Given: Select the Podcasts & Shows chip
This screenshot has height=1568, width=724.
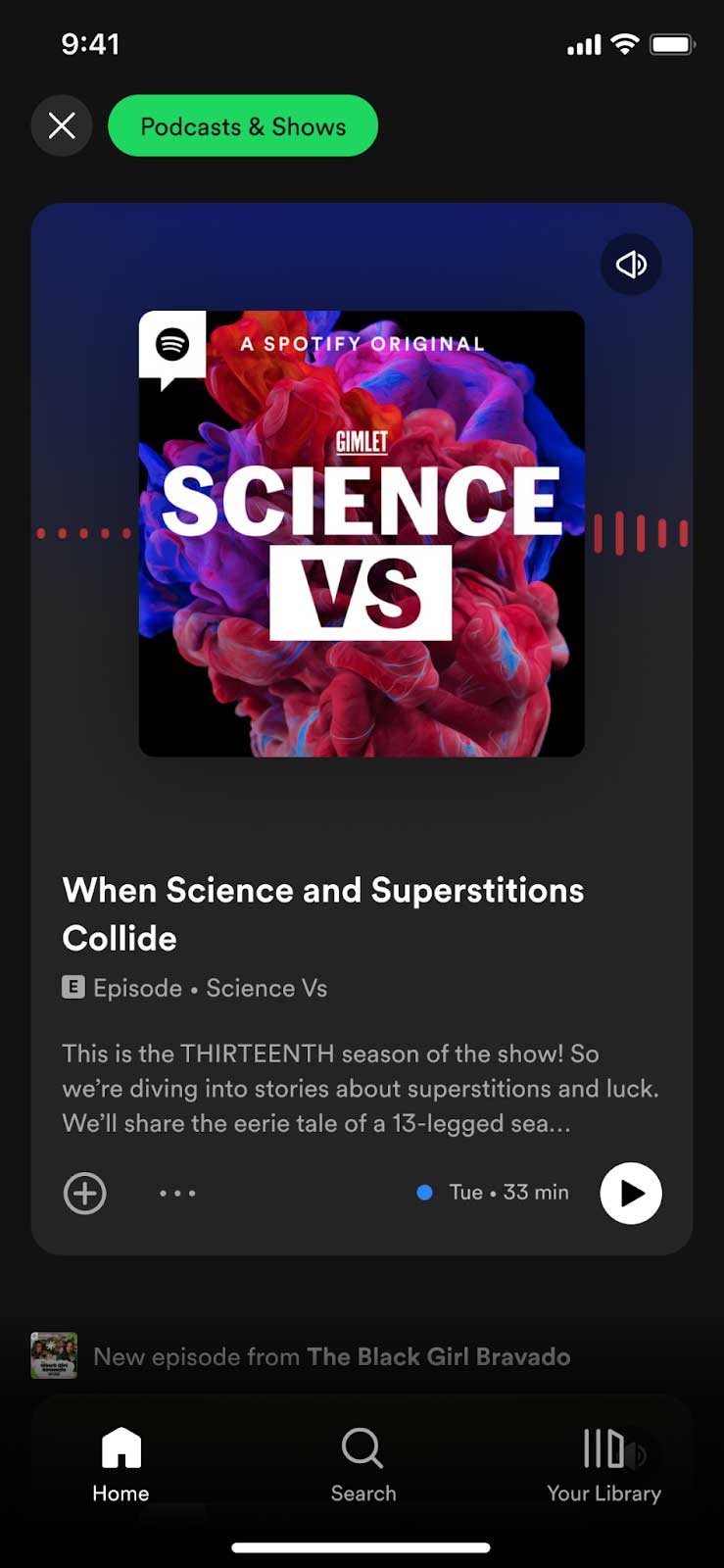Looking at the screenshot, I should click(243, 126).
